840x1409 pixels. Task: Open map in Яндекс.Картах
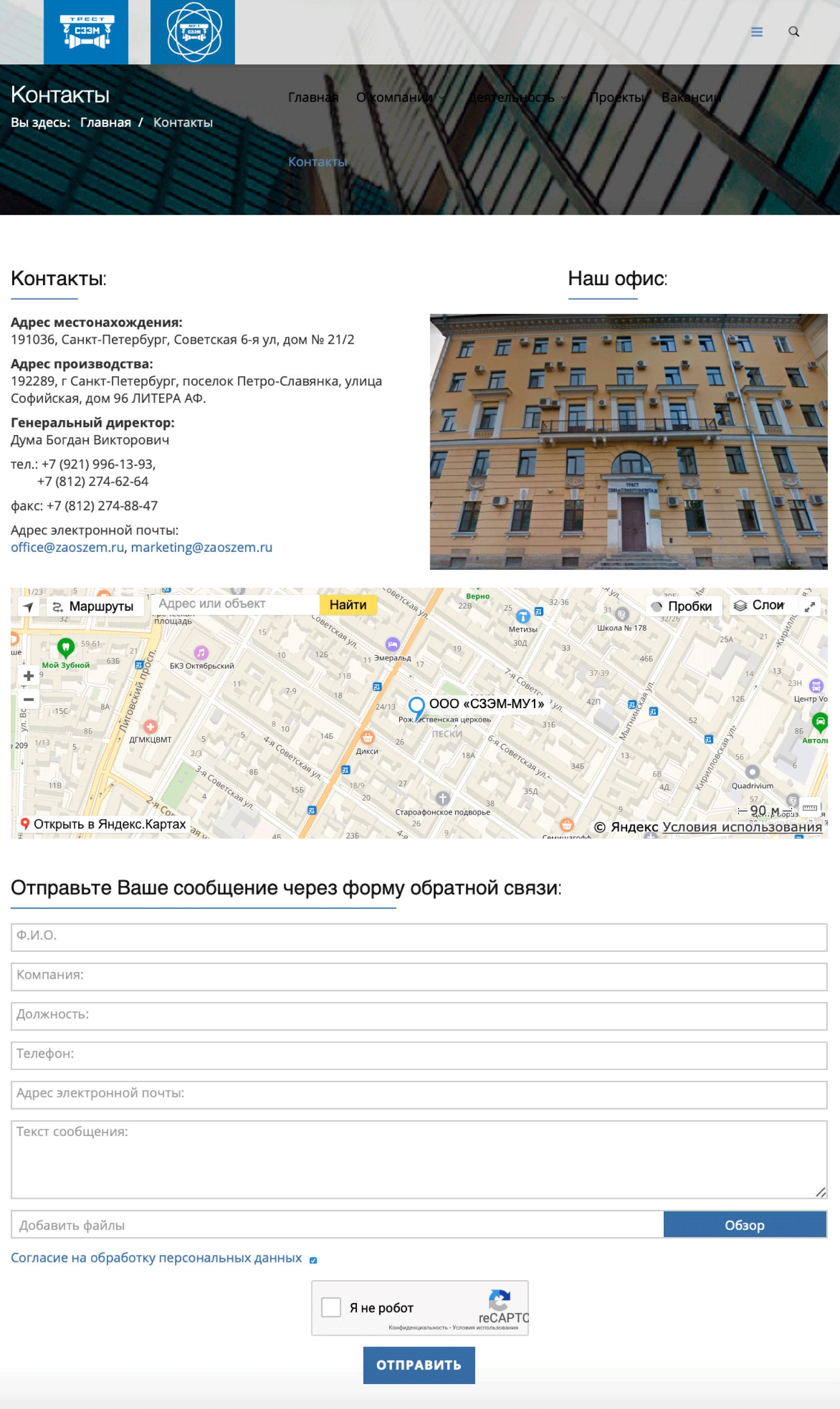103,823
